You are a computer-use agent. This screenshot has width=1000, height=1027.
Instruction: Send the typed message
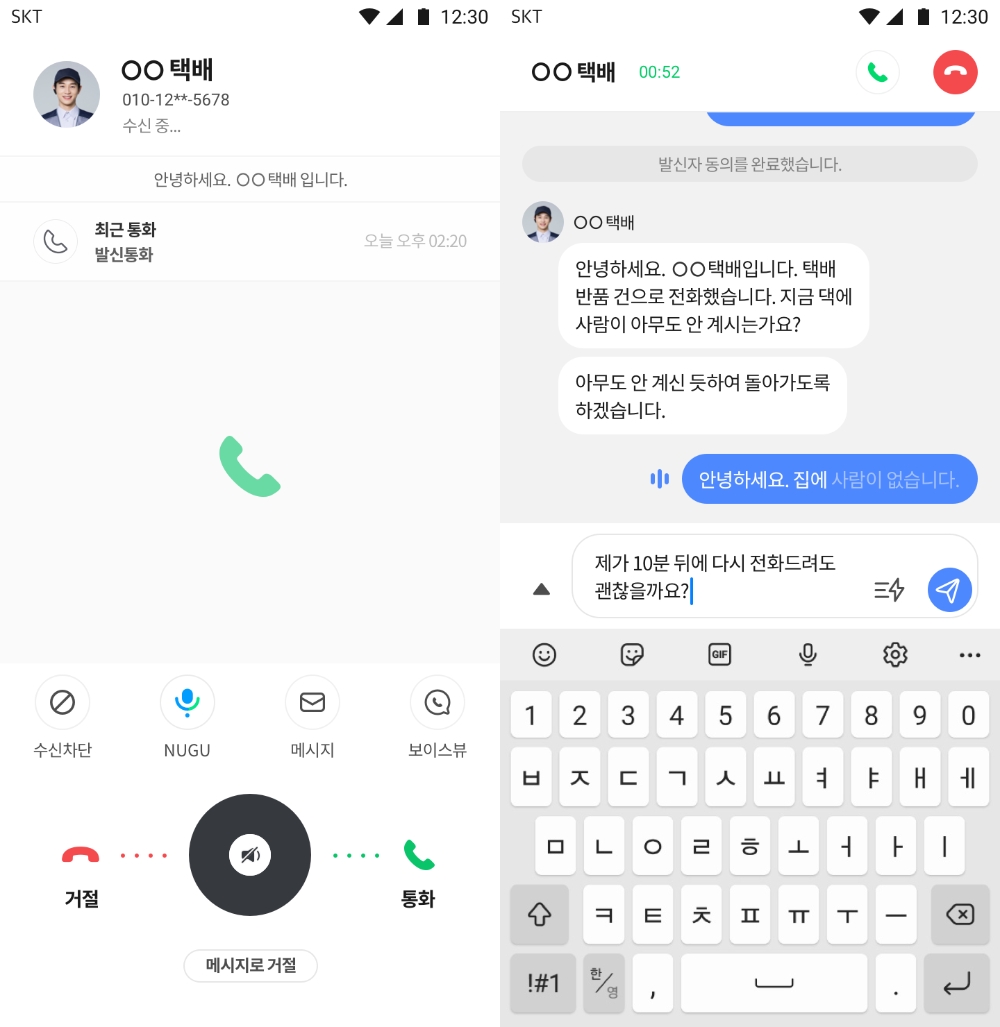point(949,589)
